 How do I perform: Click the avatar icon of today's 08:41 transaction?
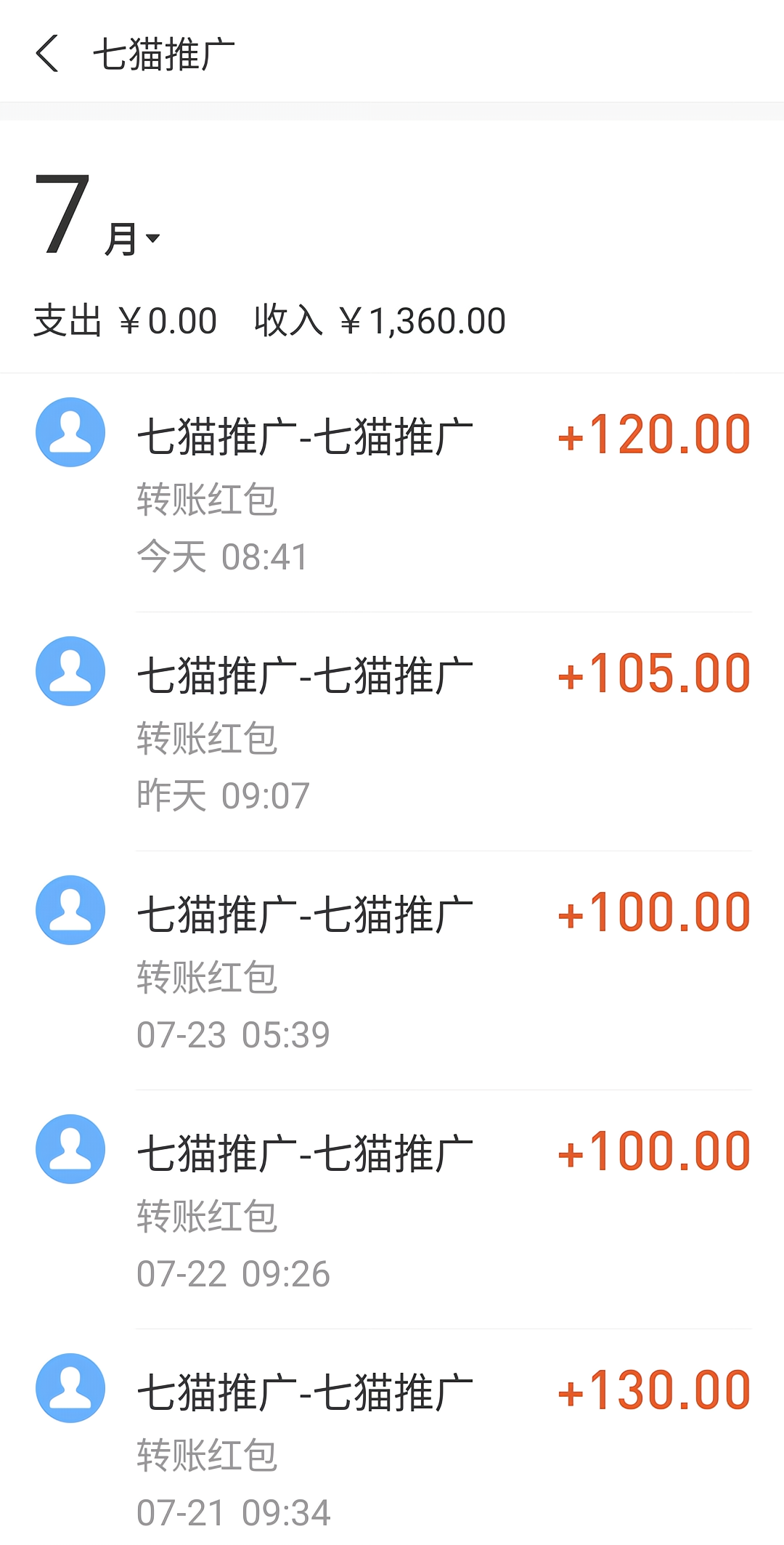point(70,431)
